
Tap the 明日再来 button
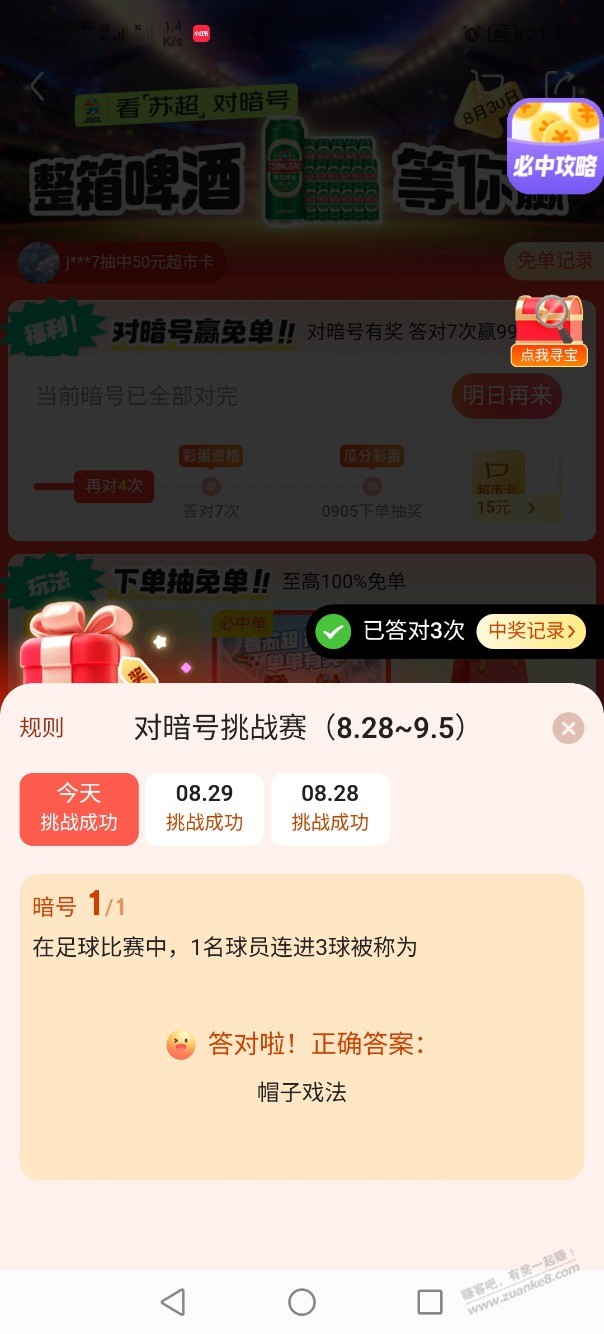click(x=506, y=396)
